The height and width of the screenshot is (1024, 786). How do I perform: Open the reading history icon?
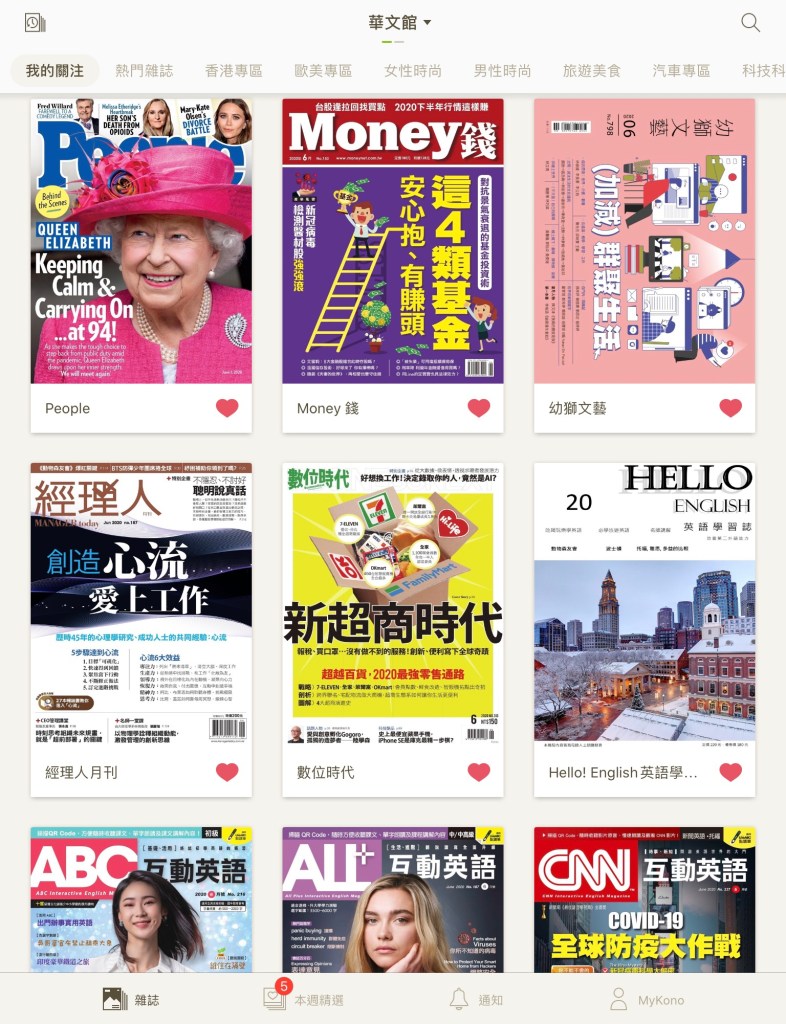34,22
